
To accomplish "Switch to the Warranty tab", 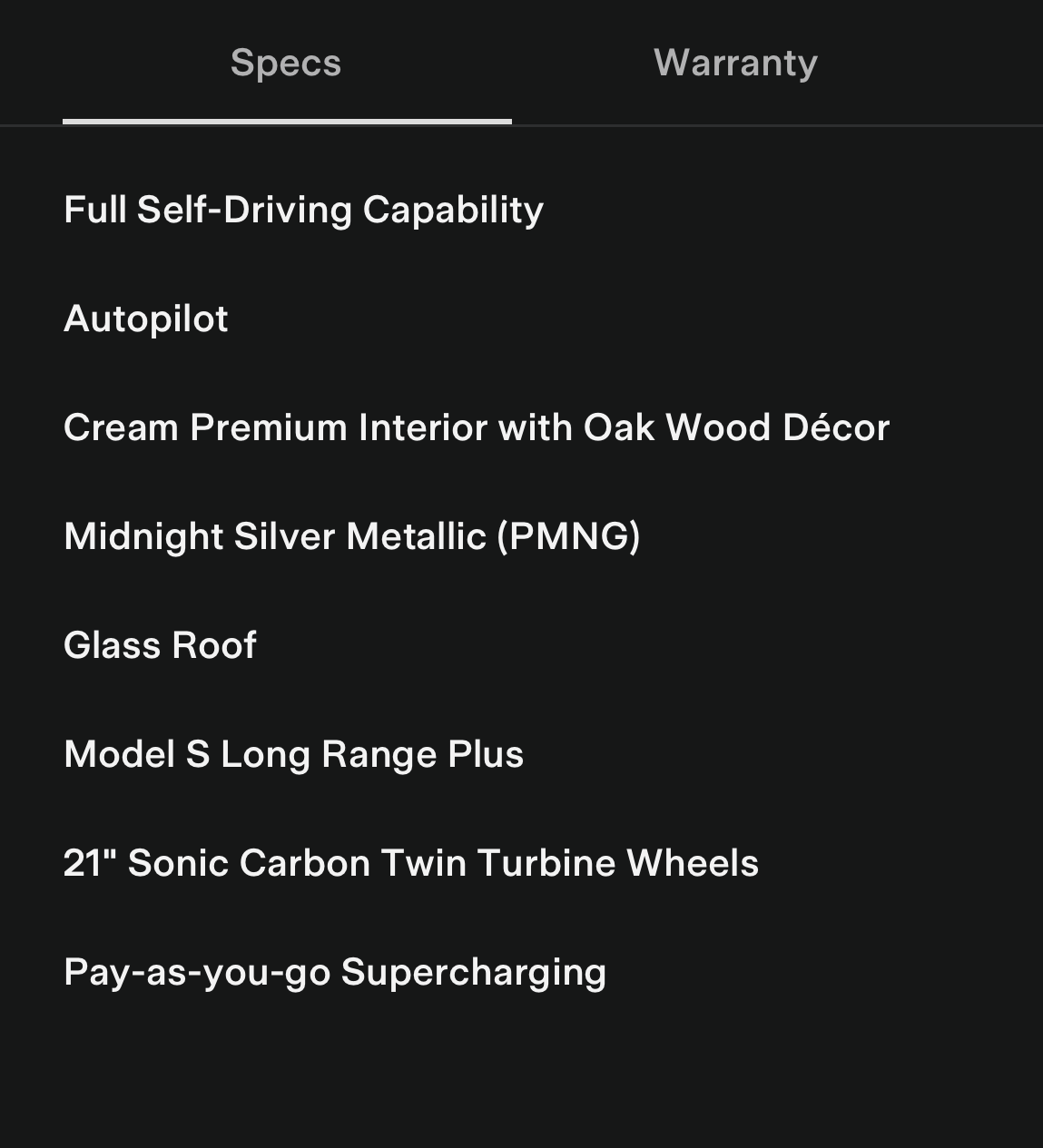I will 735,63.
